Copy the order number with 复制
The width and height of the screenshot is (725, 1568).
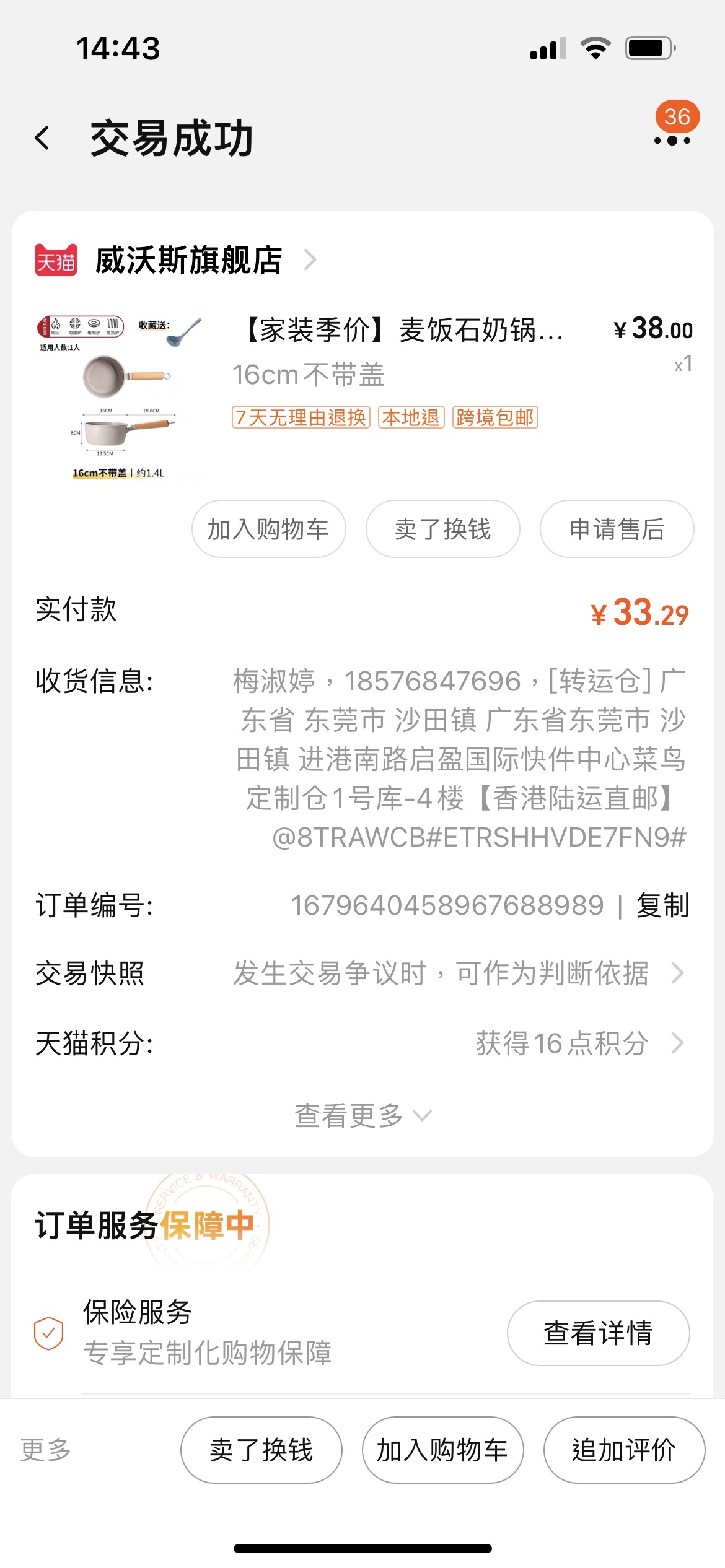click(x=662, y=906)
